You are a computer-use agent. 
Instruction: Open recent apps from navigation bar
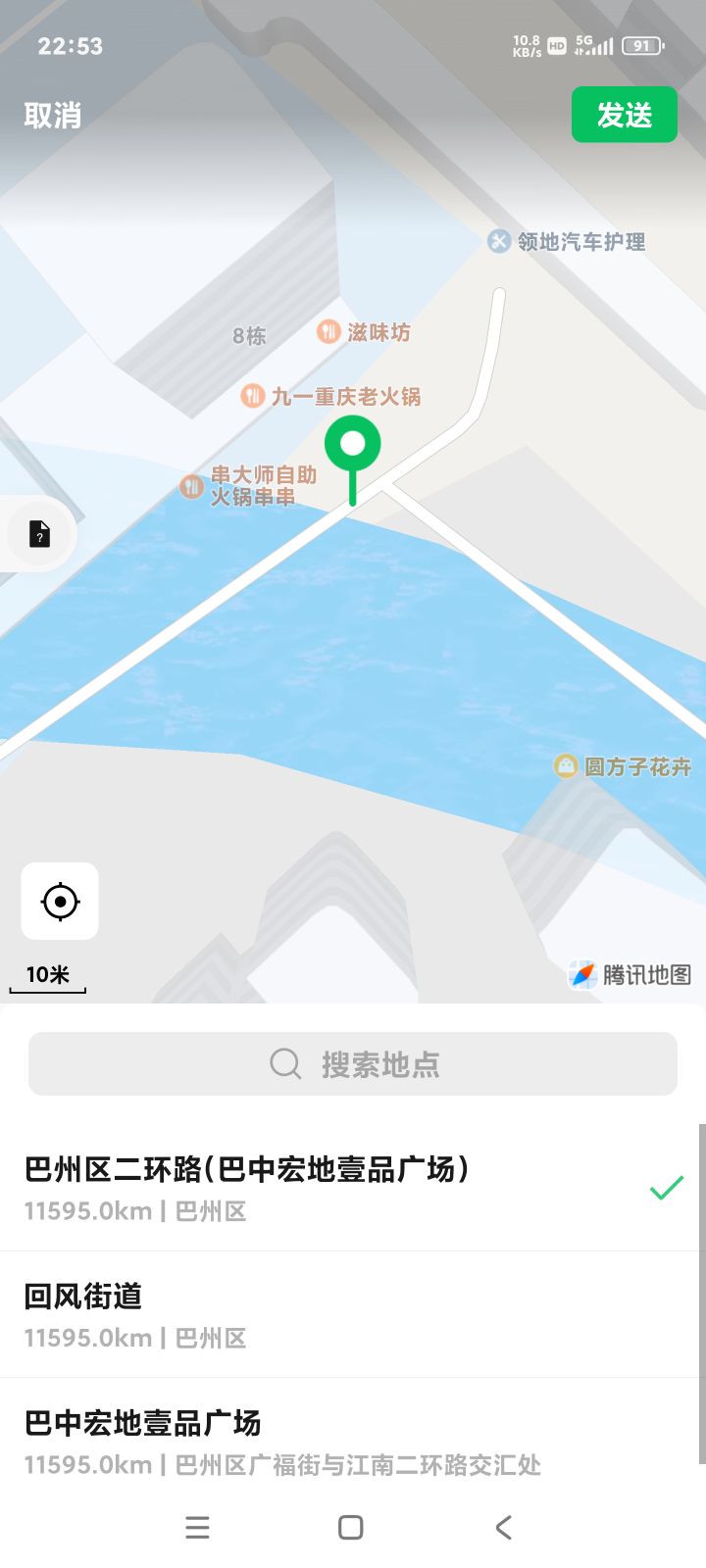click(197, 1527)
